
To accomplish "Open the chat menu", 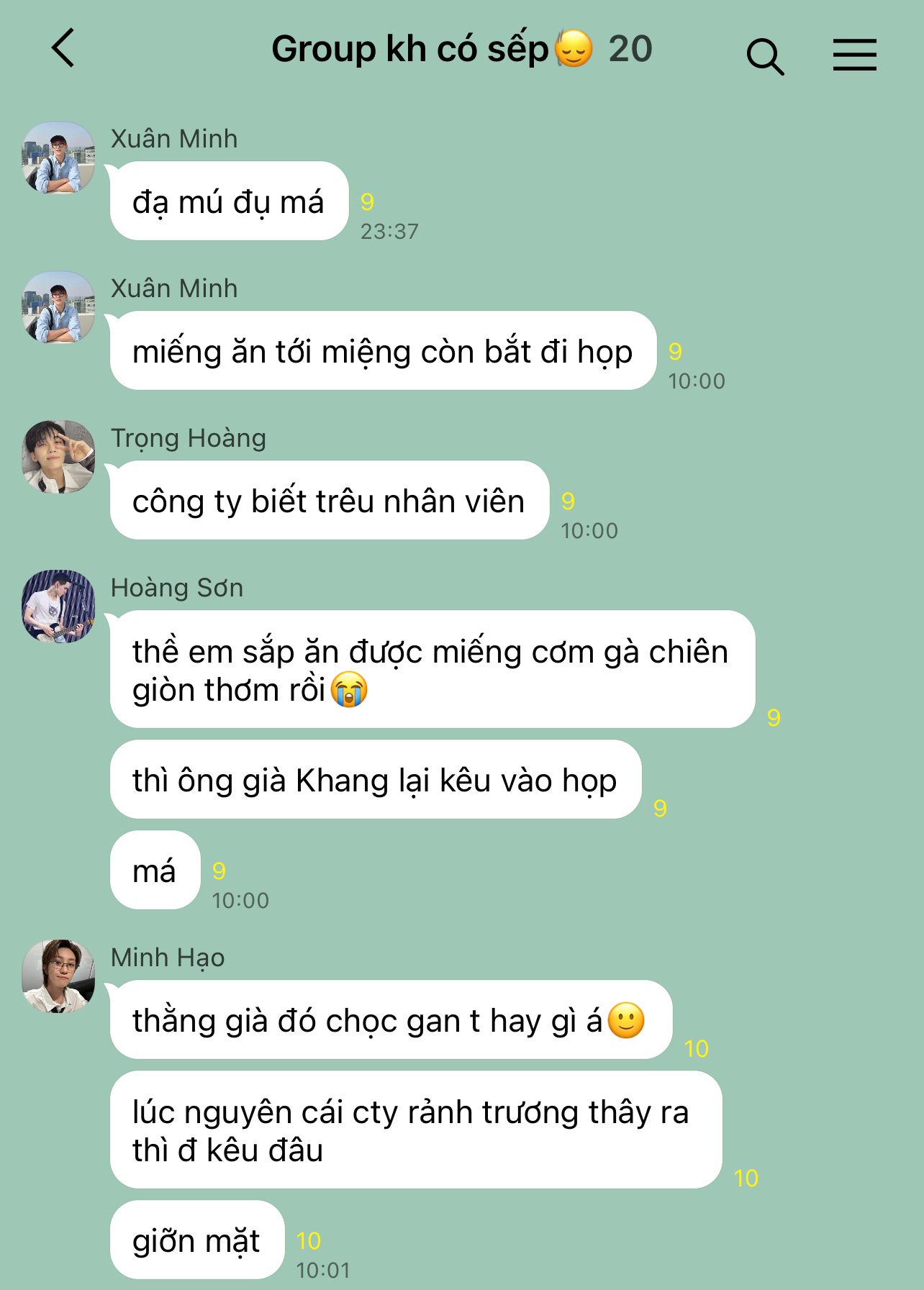I will click(x=854, y=55).
